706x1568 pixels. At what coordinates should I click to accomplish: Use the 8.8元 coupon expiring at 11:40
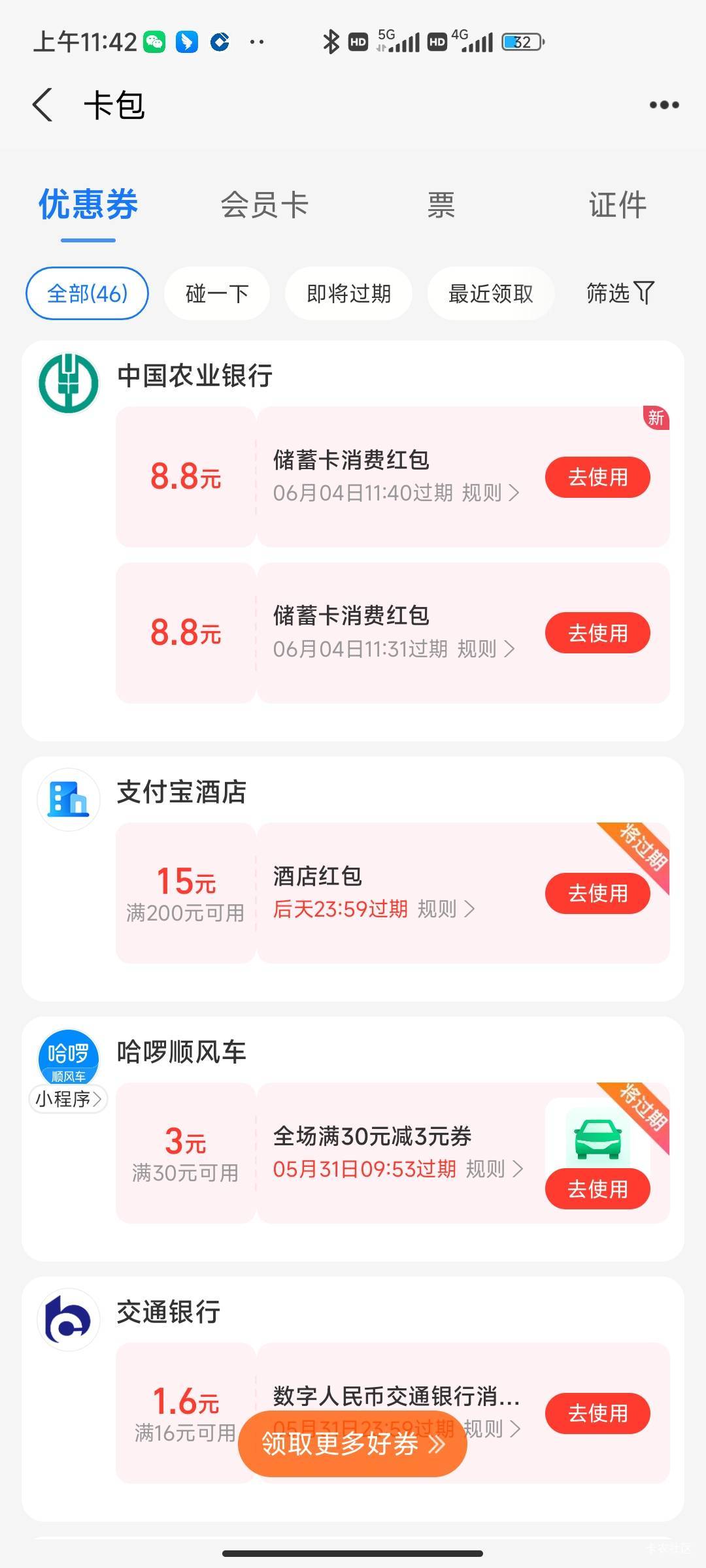597,477
